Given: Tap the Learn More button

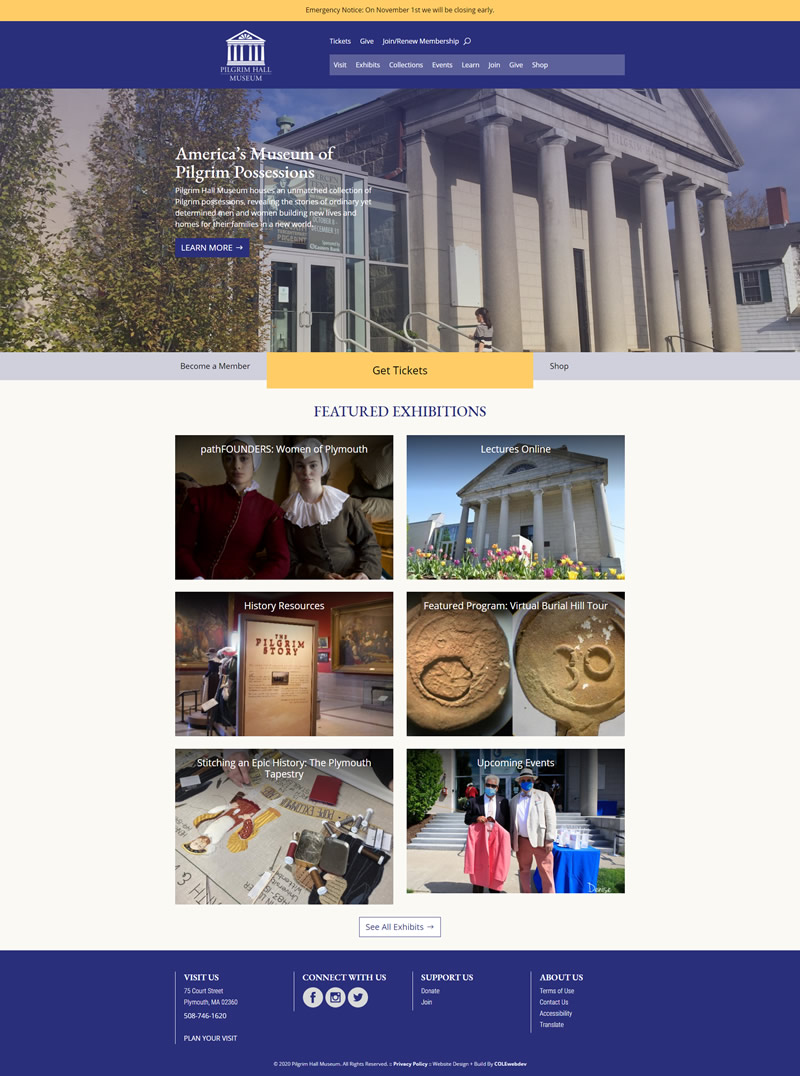Looking at the screenshot, I should pos(212,248).
